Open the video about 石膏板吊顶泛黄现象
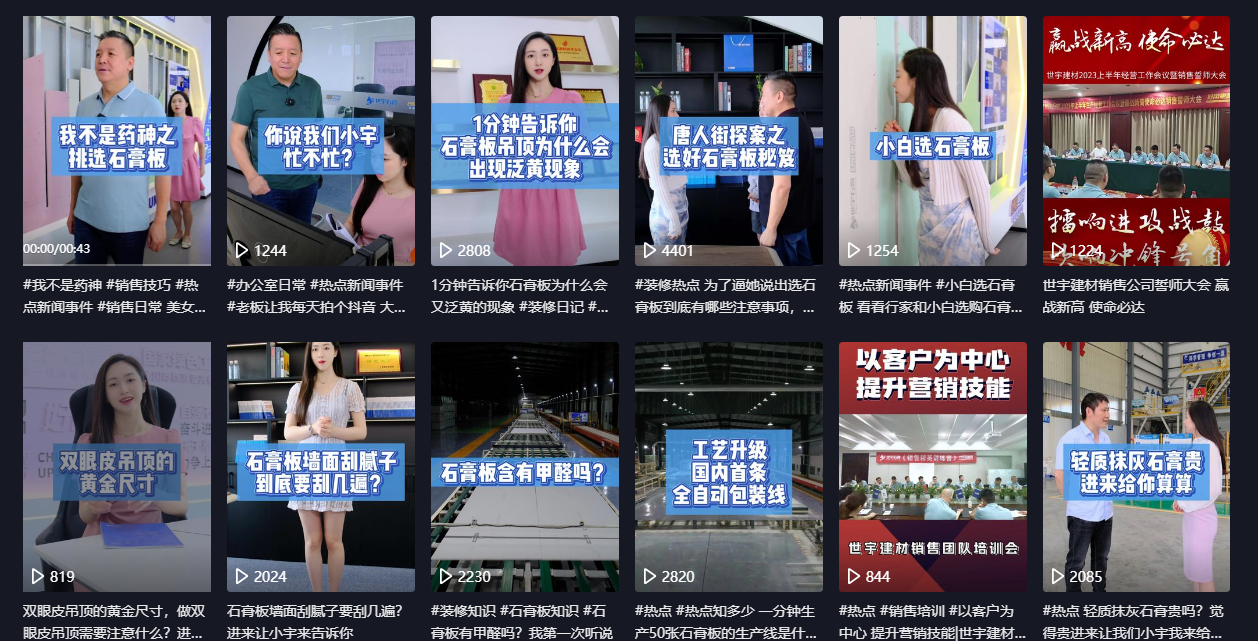The image size is (1258, 641). tap(524, 141)
